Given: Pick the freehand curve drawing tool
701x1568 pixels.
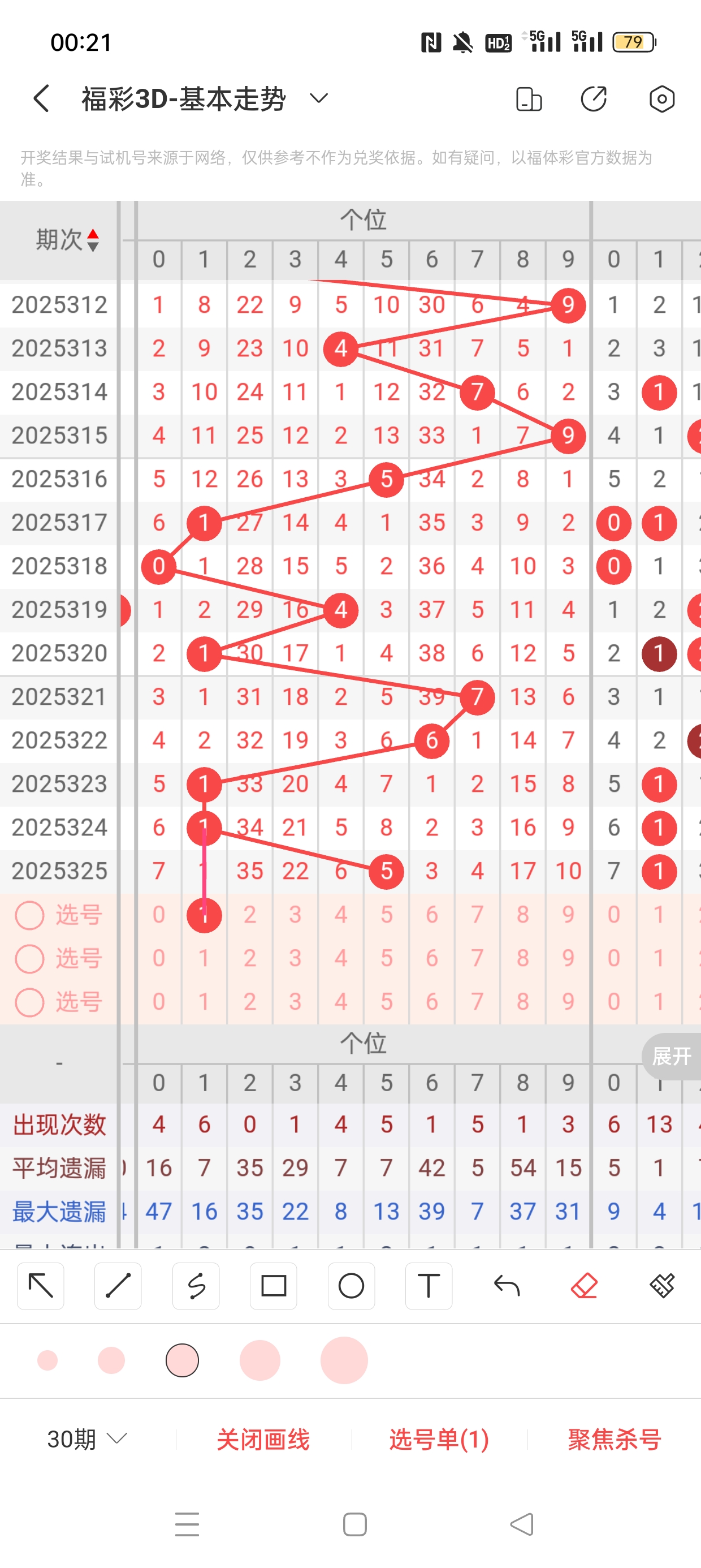Looking at the screenshot, I should tap(196, 1286).
